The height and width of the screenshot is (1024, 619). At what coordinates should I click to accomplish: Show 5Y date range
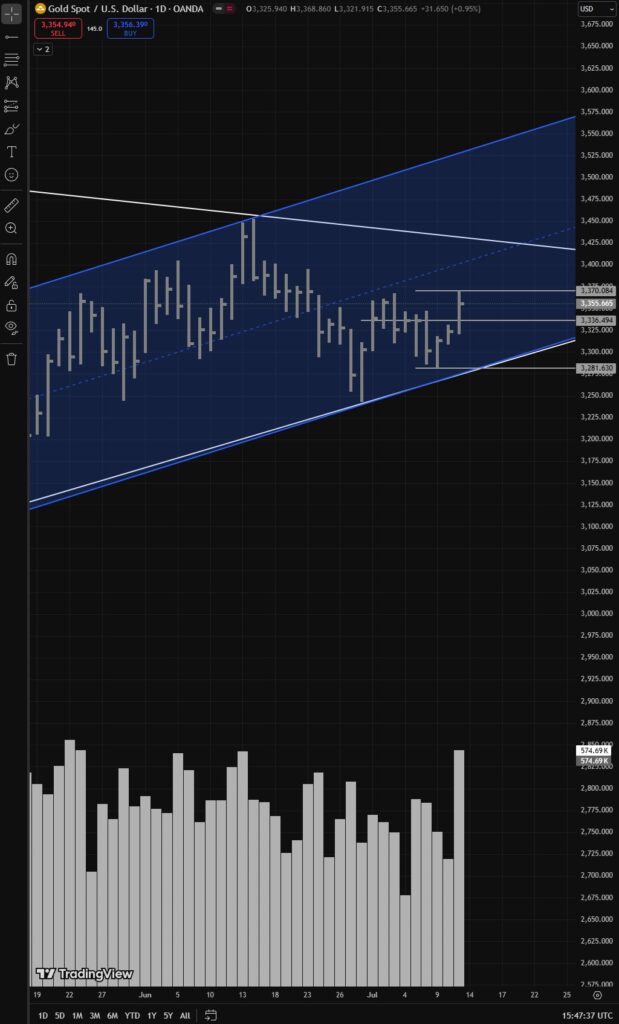(x=168, y=1016)
